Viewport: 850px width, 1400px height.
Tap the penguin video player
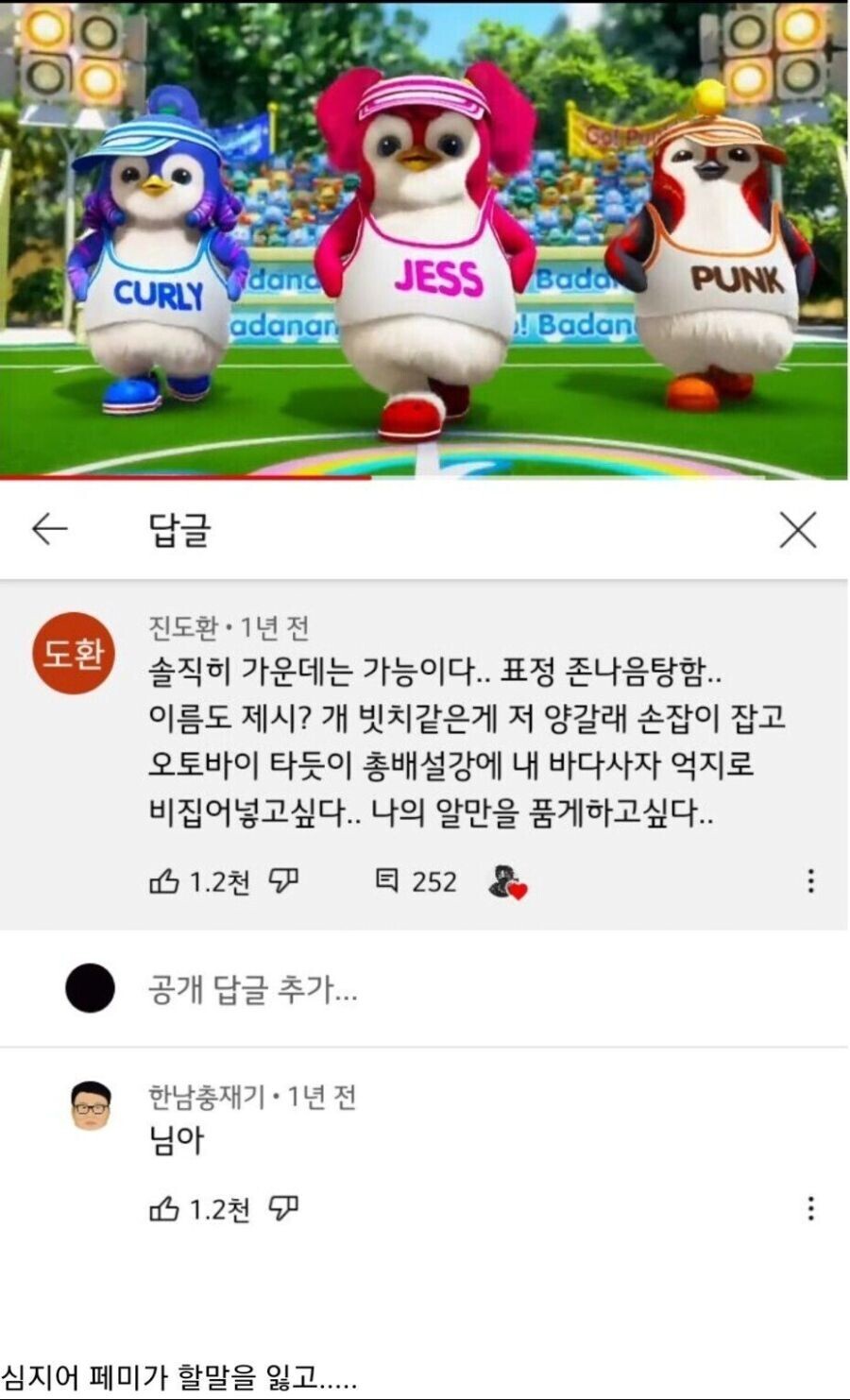tap(425, 238)
